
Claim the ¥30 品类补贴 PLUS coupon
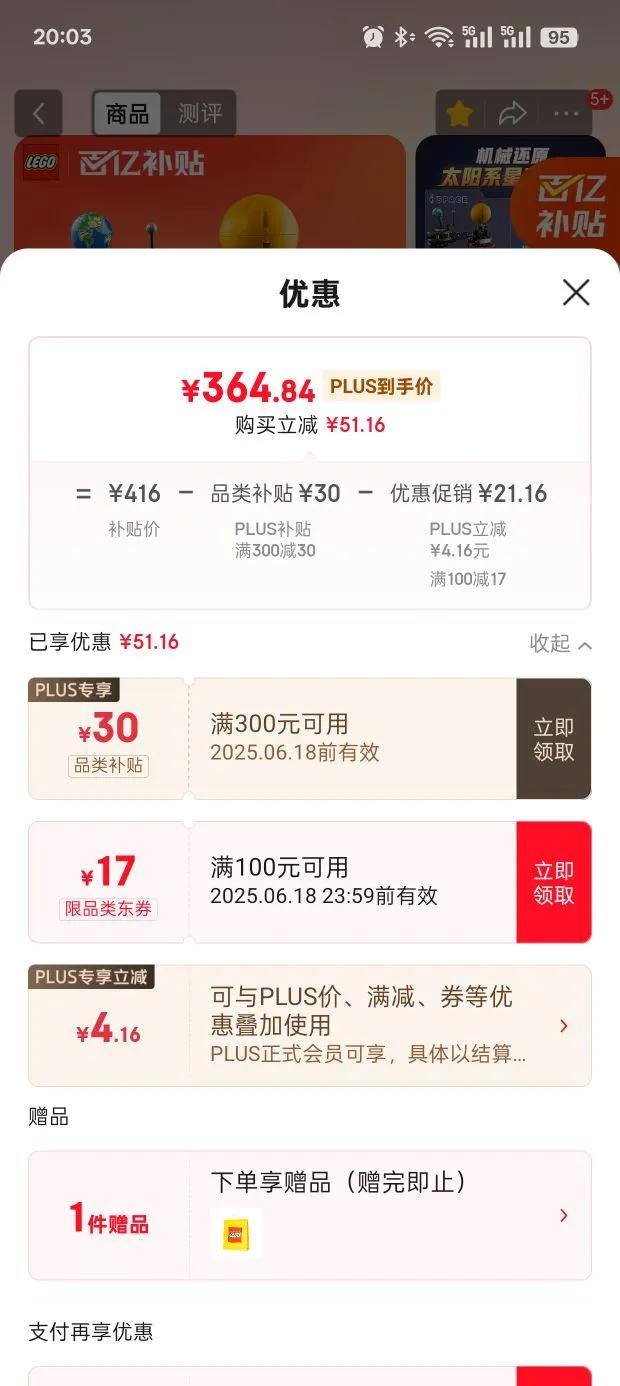pos(553,739)
